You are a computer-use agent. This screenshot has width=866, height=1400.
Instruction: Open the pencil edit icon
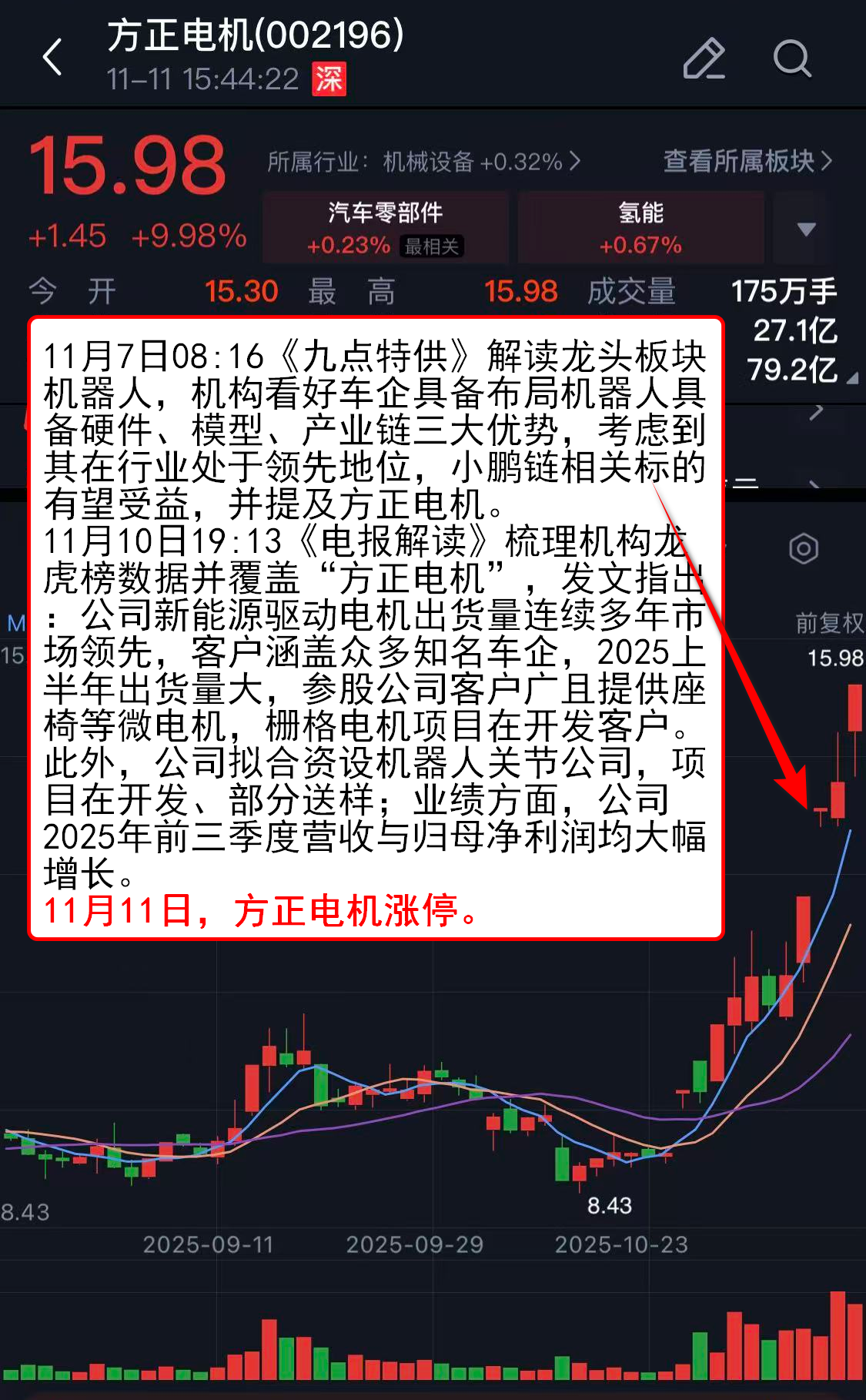(x=704, y=59)
